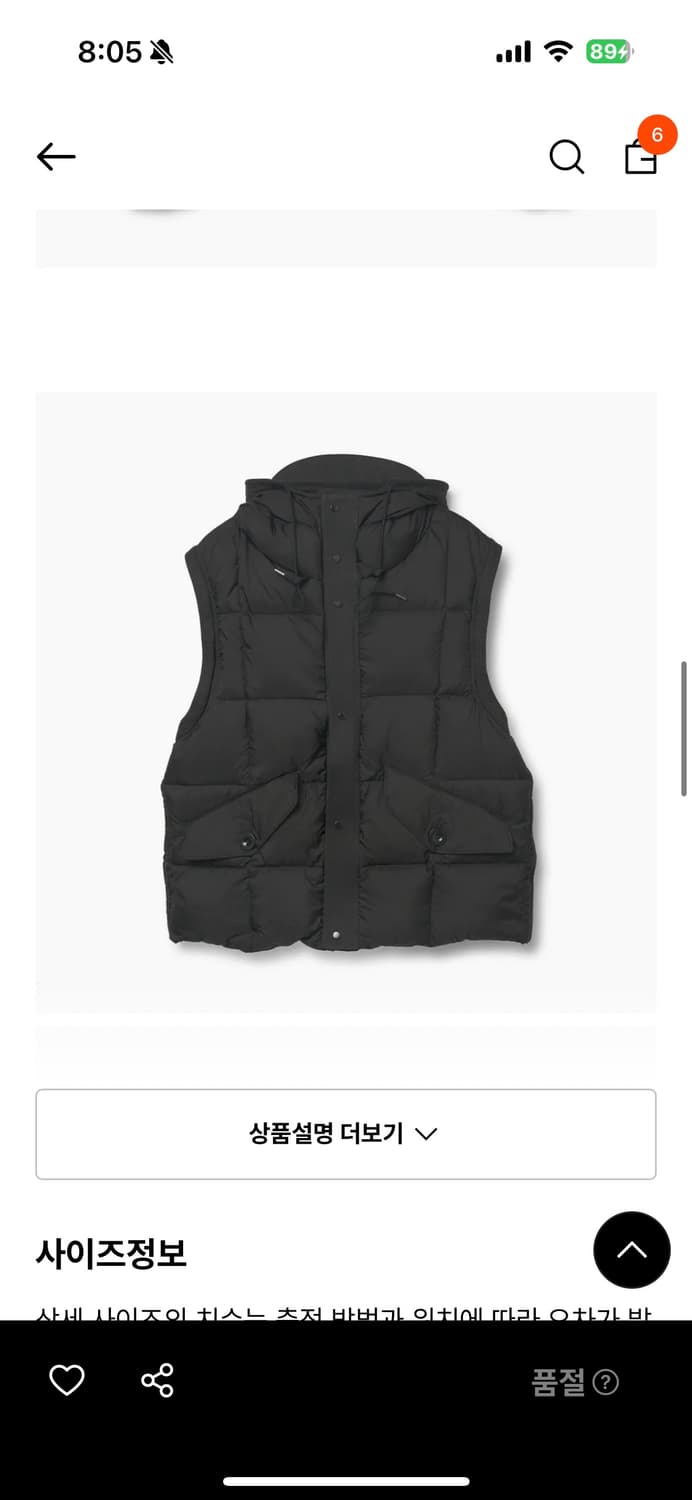Add this vest to your wishlist
The width and height of the screenshot is (692, 1500).
(67, 1381)
